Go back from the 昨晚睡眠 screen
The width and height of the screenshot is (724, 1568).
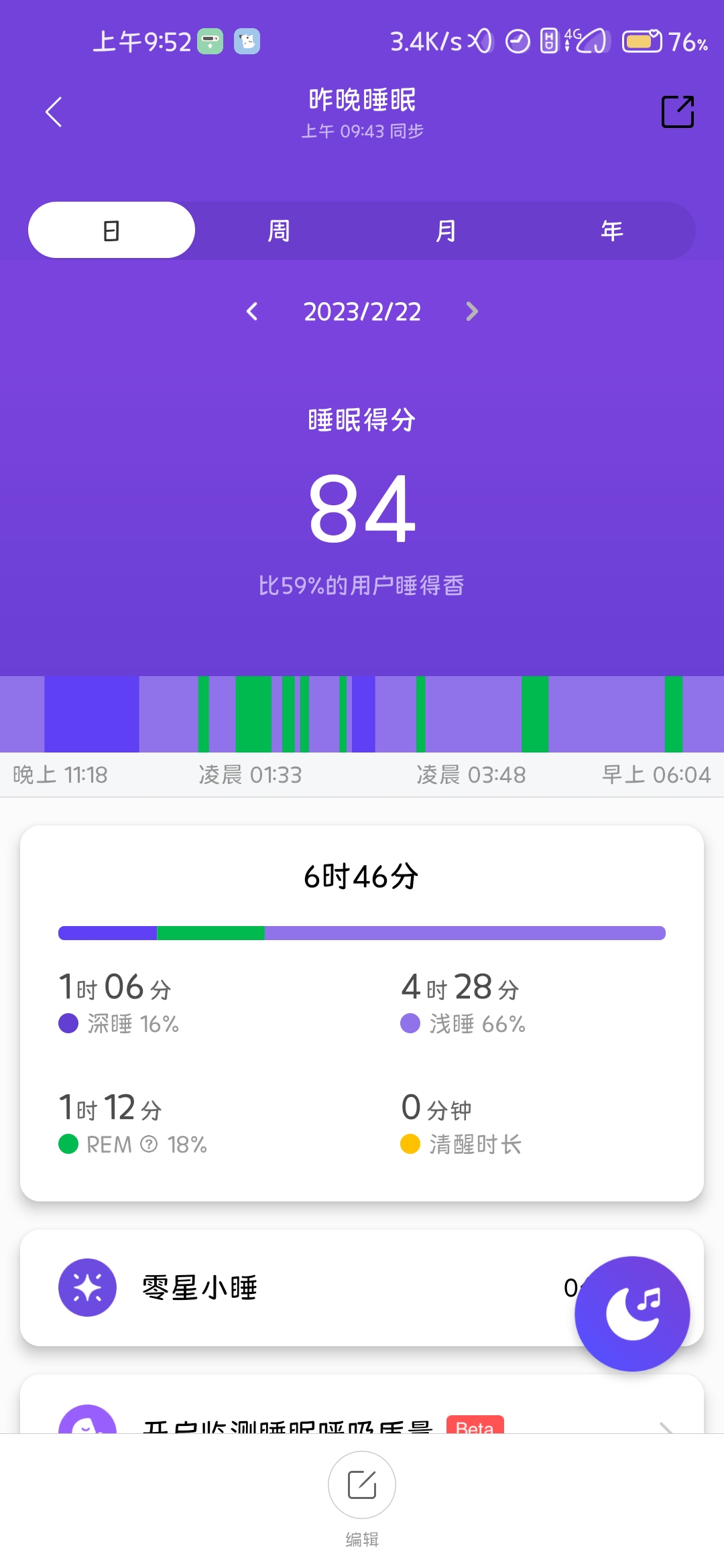54,112
